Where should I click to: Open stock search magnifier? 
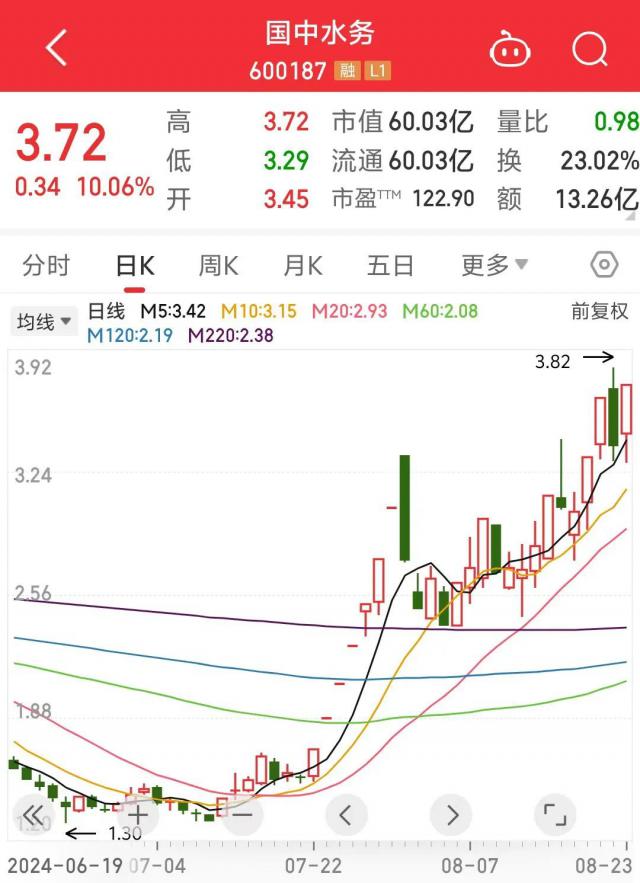590,47
